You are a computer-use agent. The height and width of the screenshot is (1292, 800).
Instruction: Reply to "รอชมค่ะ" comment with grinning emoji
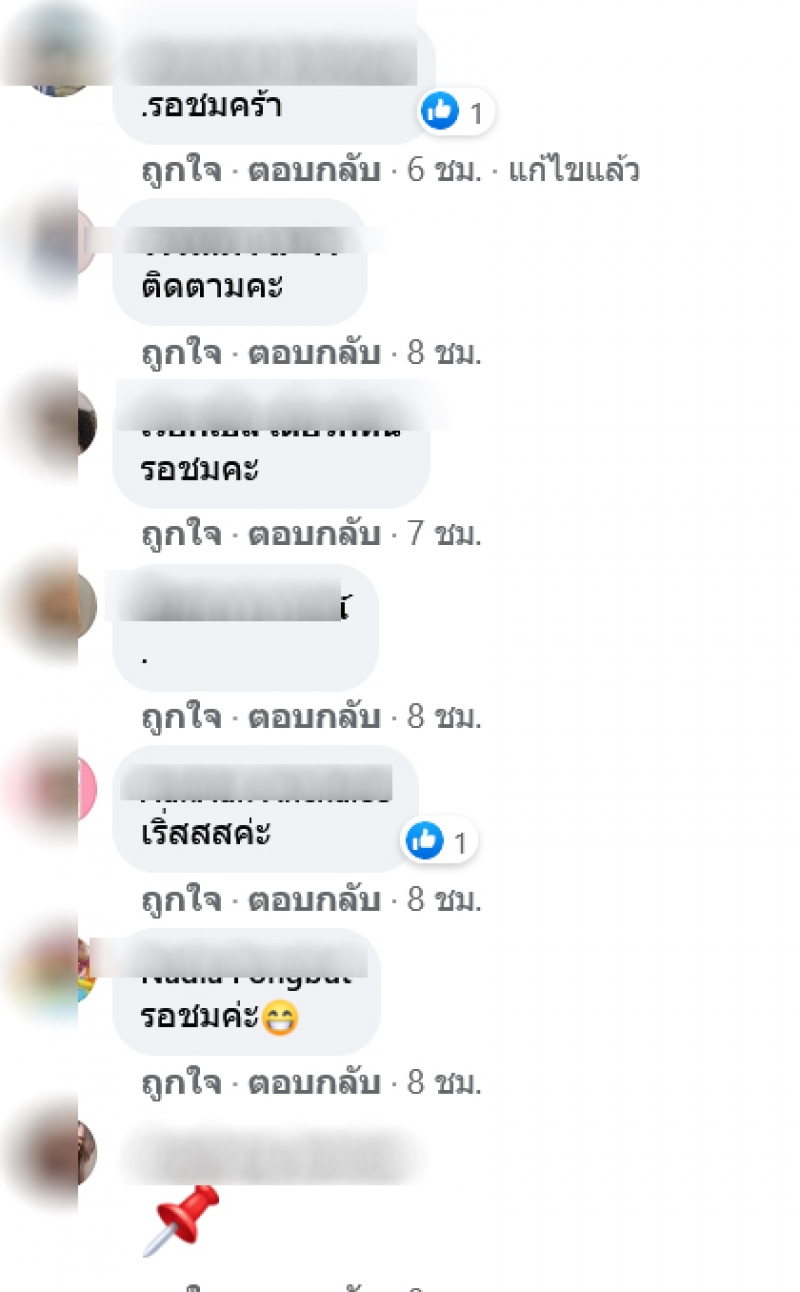[x=314, y=1082]
